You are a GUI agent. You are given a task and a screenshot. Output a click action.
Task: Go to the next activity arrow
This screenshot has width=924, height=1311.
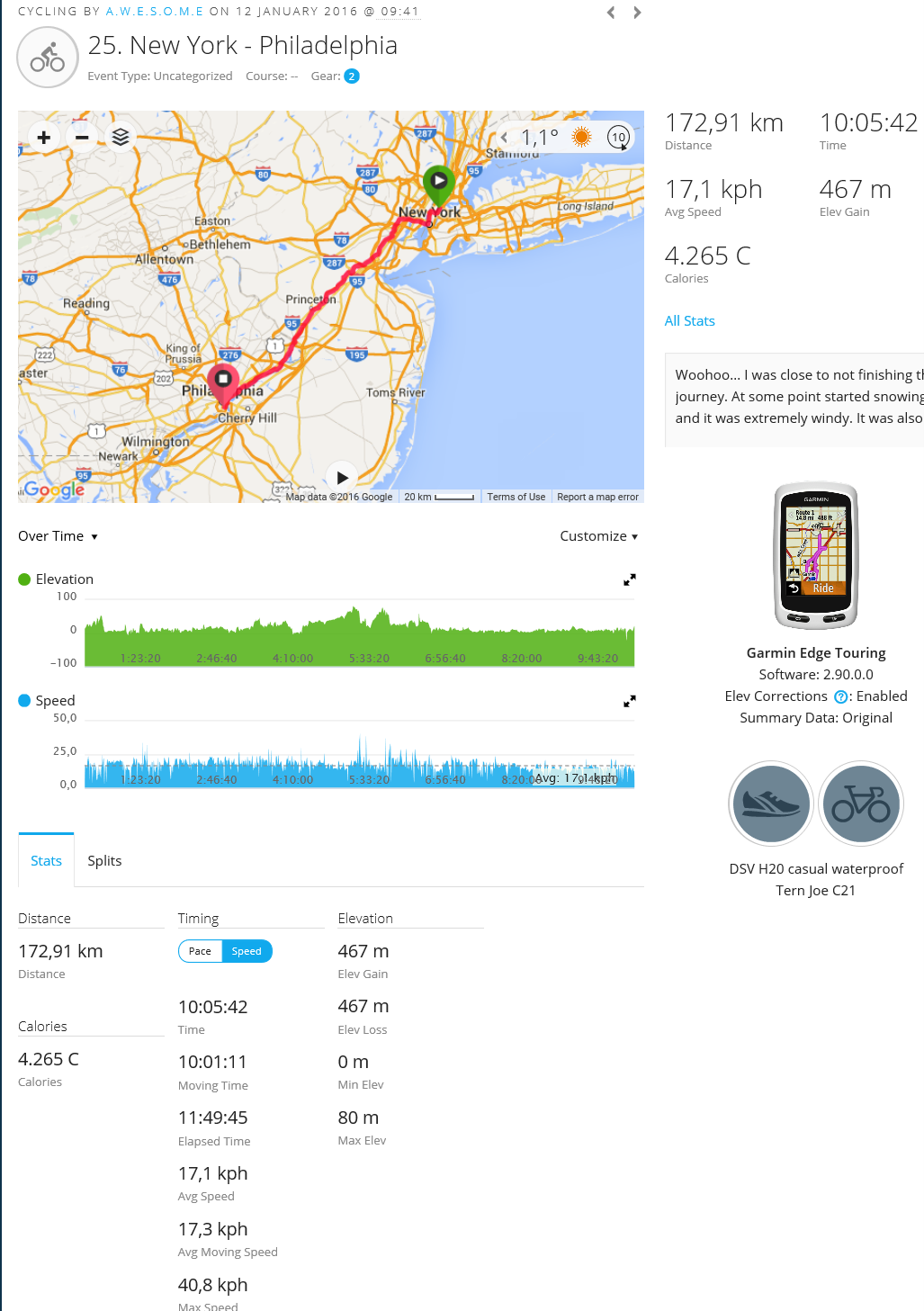click(637, 13)
